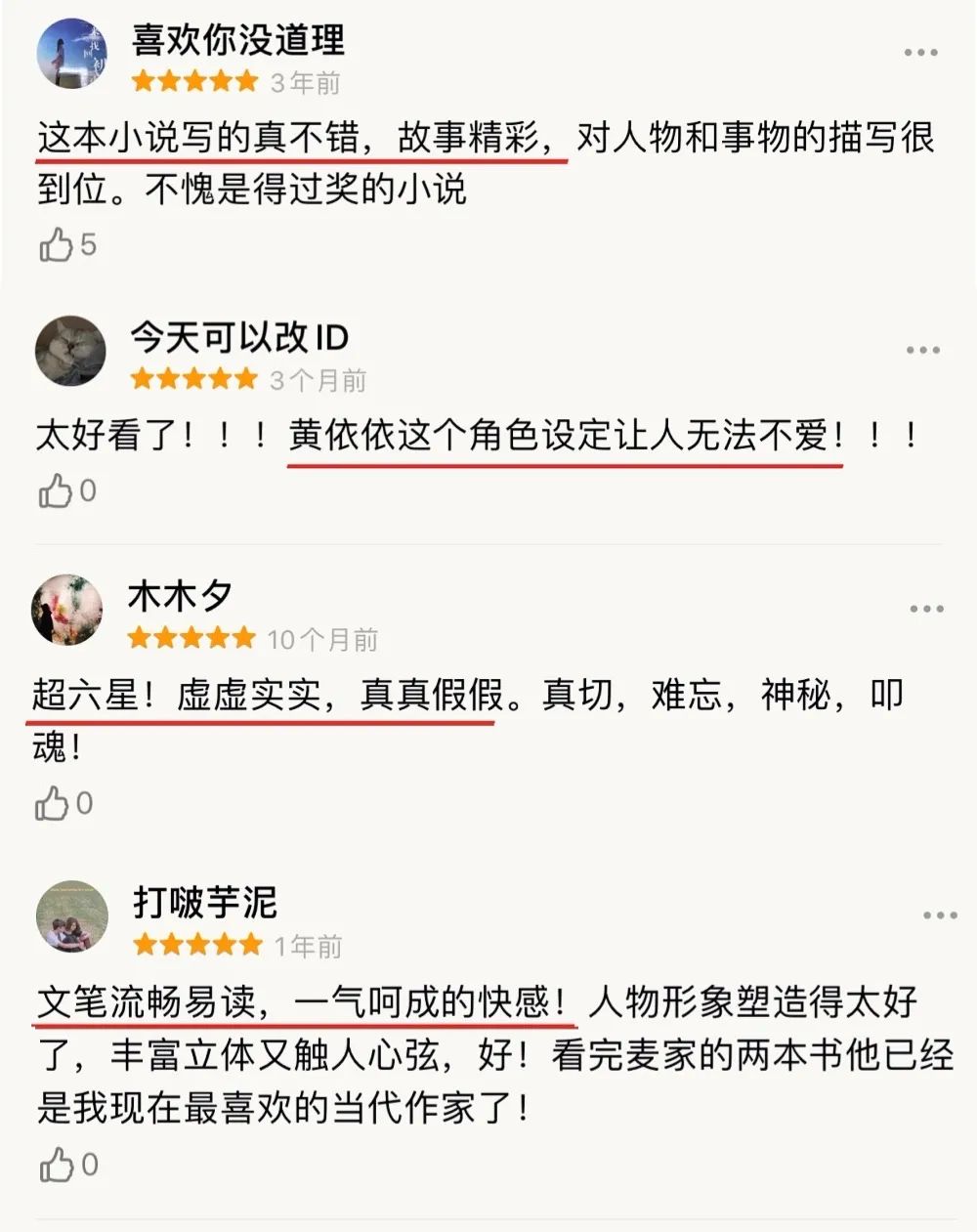Viewport: 977px width, 1232px height.
Task: View 今天可以改ID's profile avatar
Action: pos(70,351)
